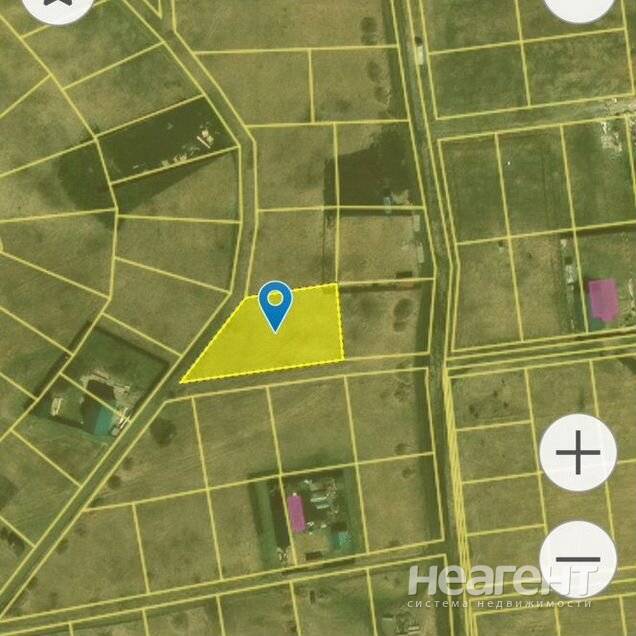Tap the round arrow button in the top-left corner
Viewport: 636px width, 636px height.
click(x=59, y=6)
